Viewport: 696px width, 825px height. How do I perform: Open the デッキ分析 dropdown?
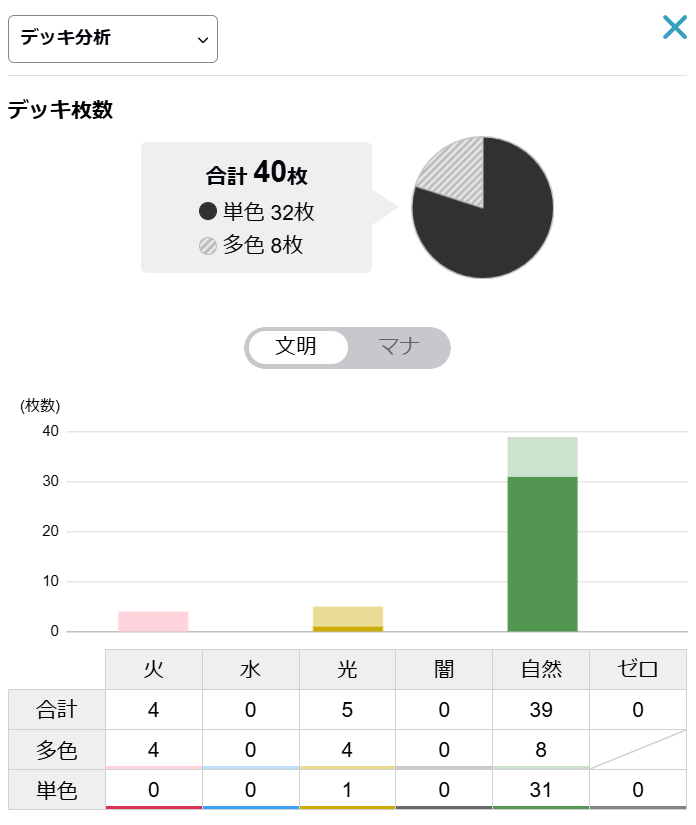point(113,39)
